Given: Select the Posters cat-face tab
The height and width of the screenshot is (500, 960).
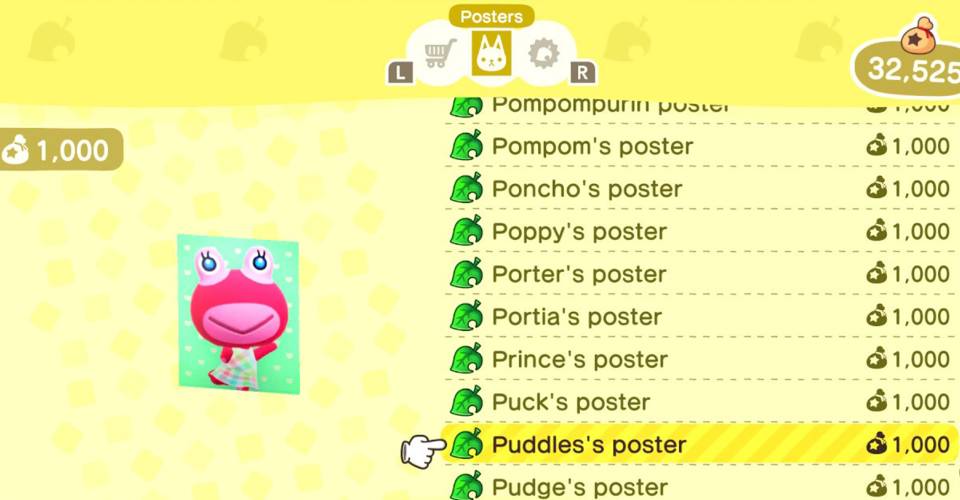Looking at the screenshot, I should pyautogui.click(x=490, y=53).
